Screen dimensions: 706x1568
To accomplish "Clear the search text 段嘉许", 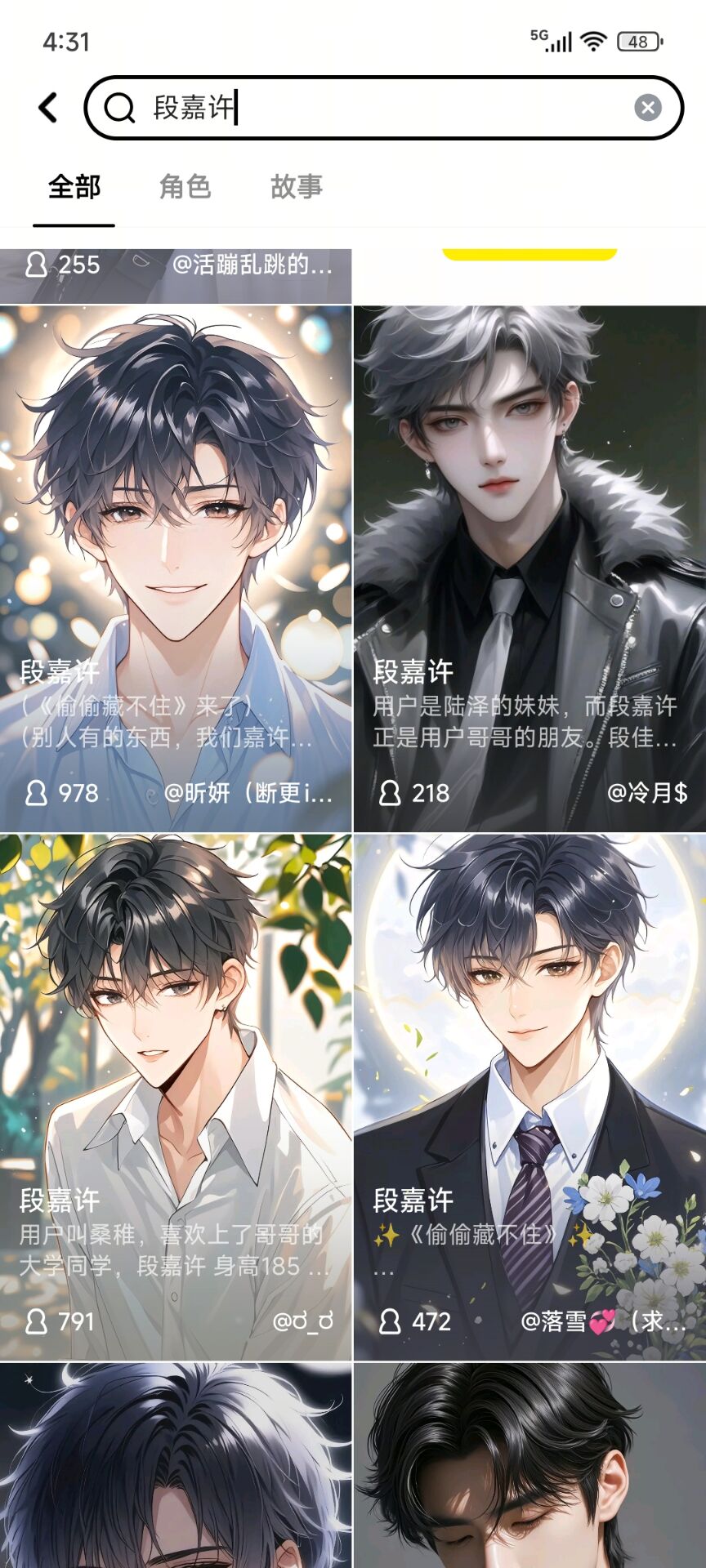I will 647,108.
